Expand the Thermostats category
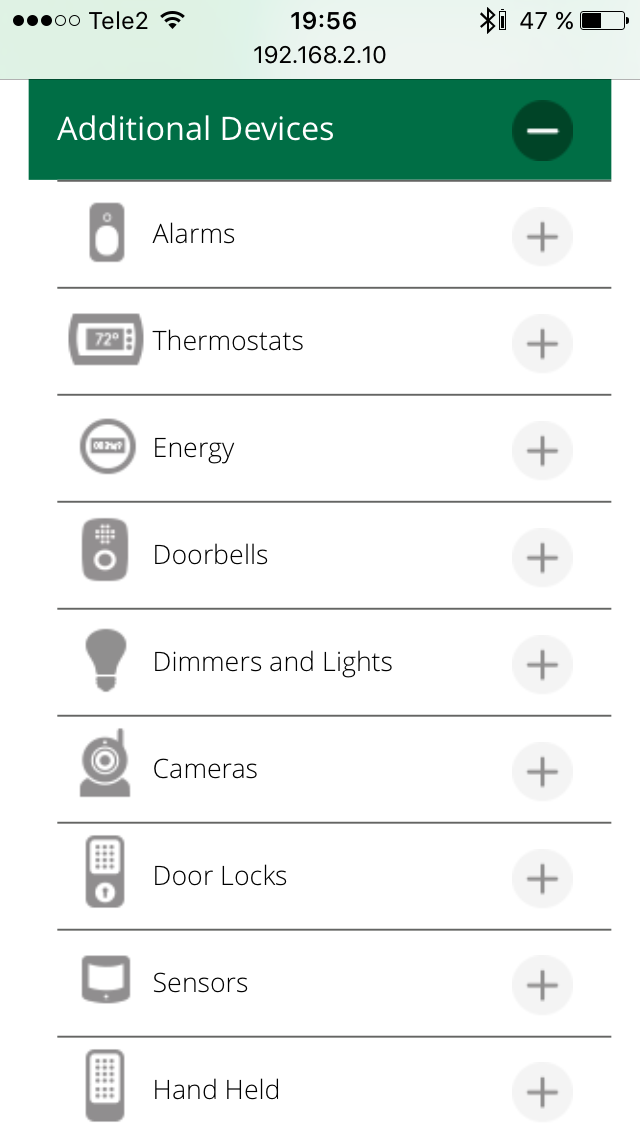Viewport: 640px width, 1136px height. click(x=542, y=343)
